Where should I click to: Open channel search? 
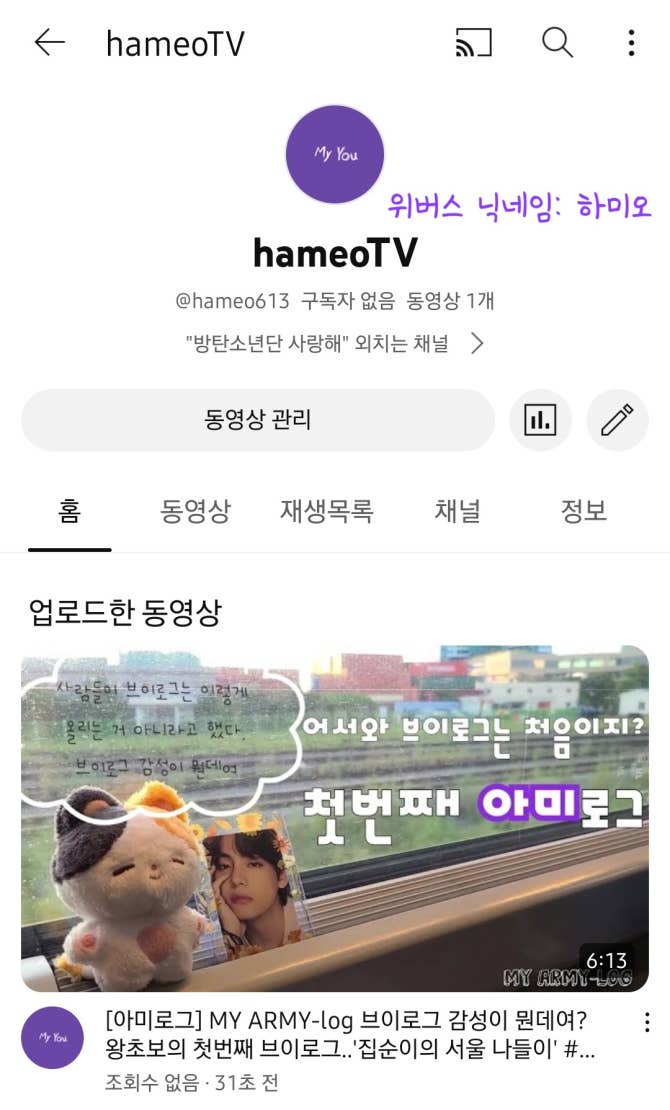[x=557, y=43]
